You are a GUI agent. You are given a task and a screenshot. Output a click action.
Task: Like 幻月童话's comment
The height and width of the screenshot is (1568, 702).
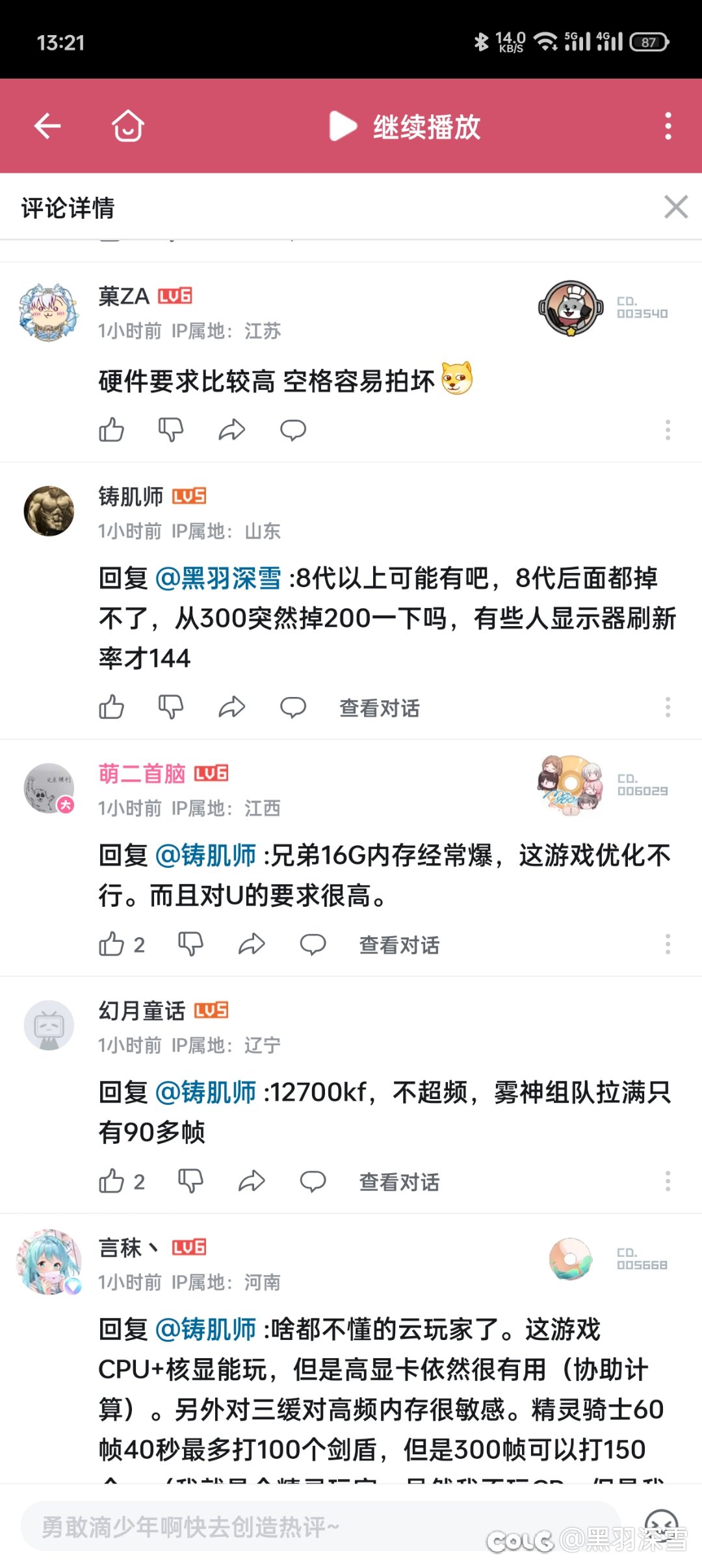121,1182
